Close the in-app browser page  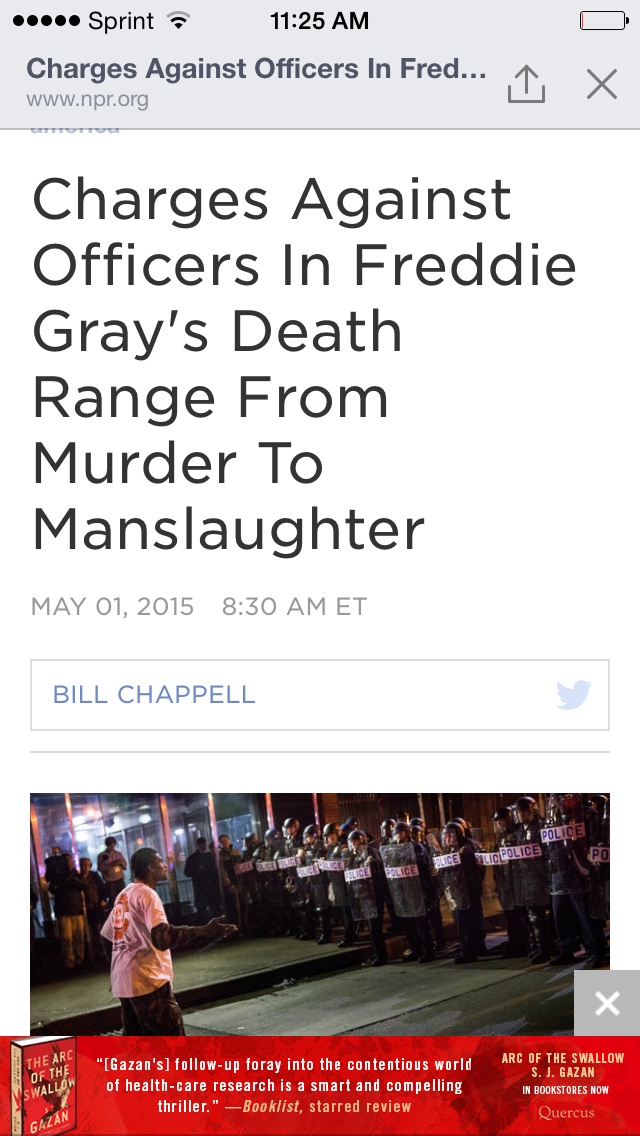(x=602, y=84)
